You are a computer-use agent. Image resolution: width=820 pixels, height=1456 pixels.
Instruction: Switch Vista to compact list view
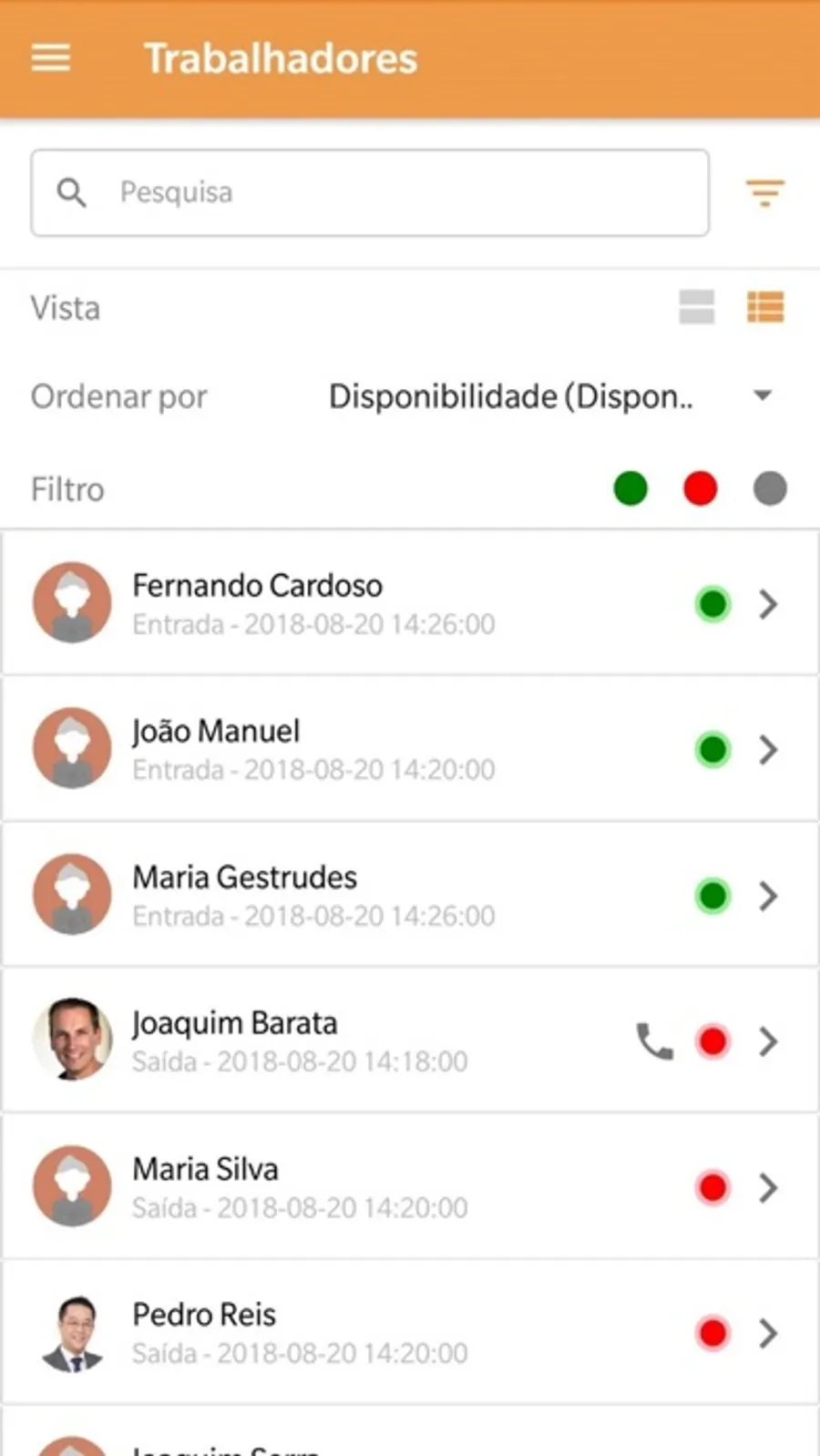pyautogui.click(x=697, y=308)
